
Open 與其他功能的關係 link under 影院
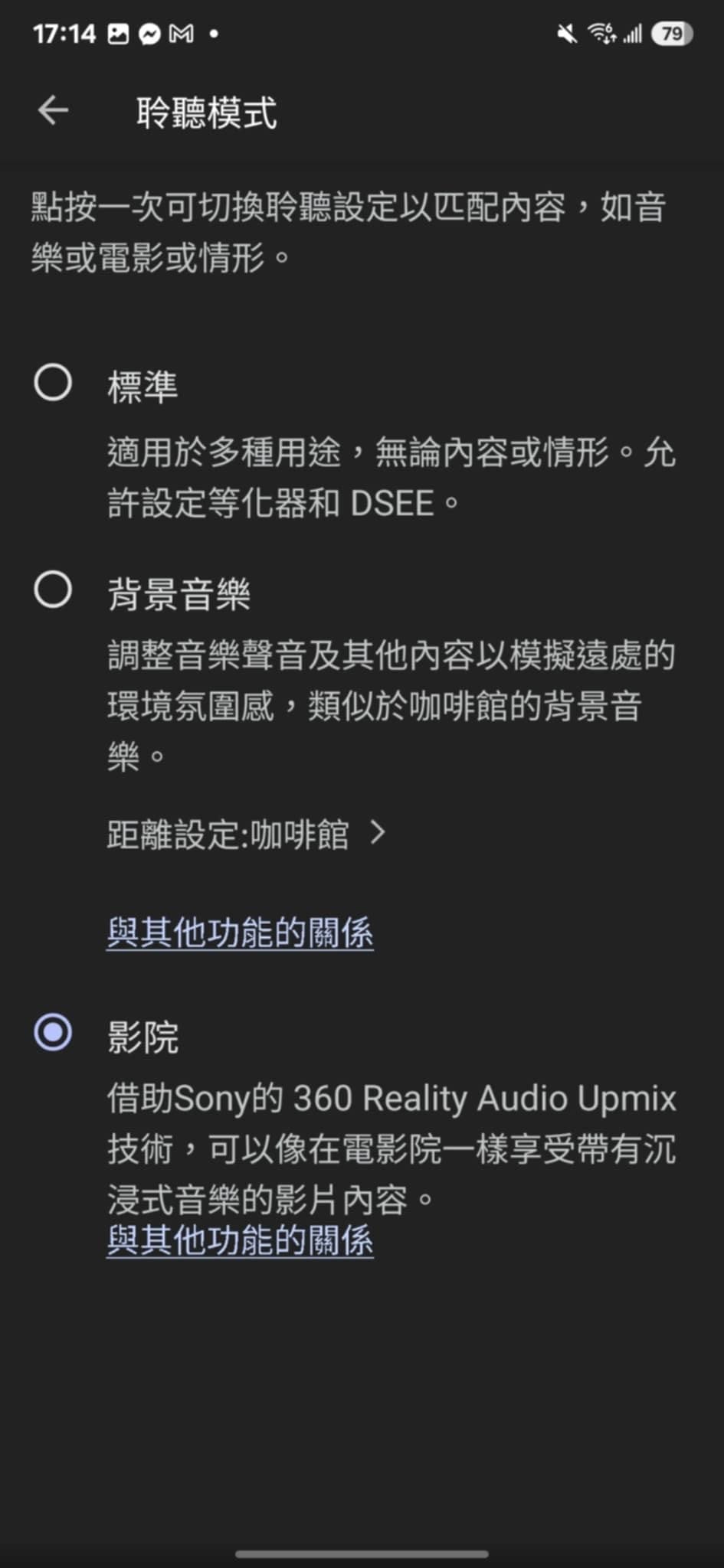point(240,1240)
